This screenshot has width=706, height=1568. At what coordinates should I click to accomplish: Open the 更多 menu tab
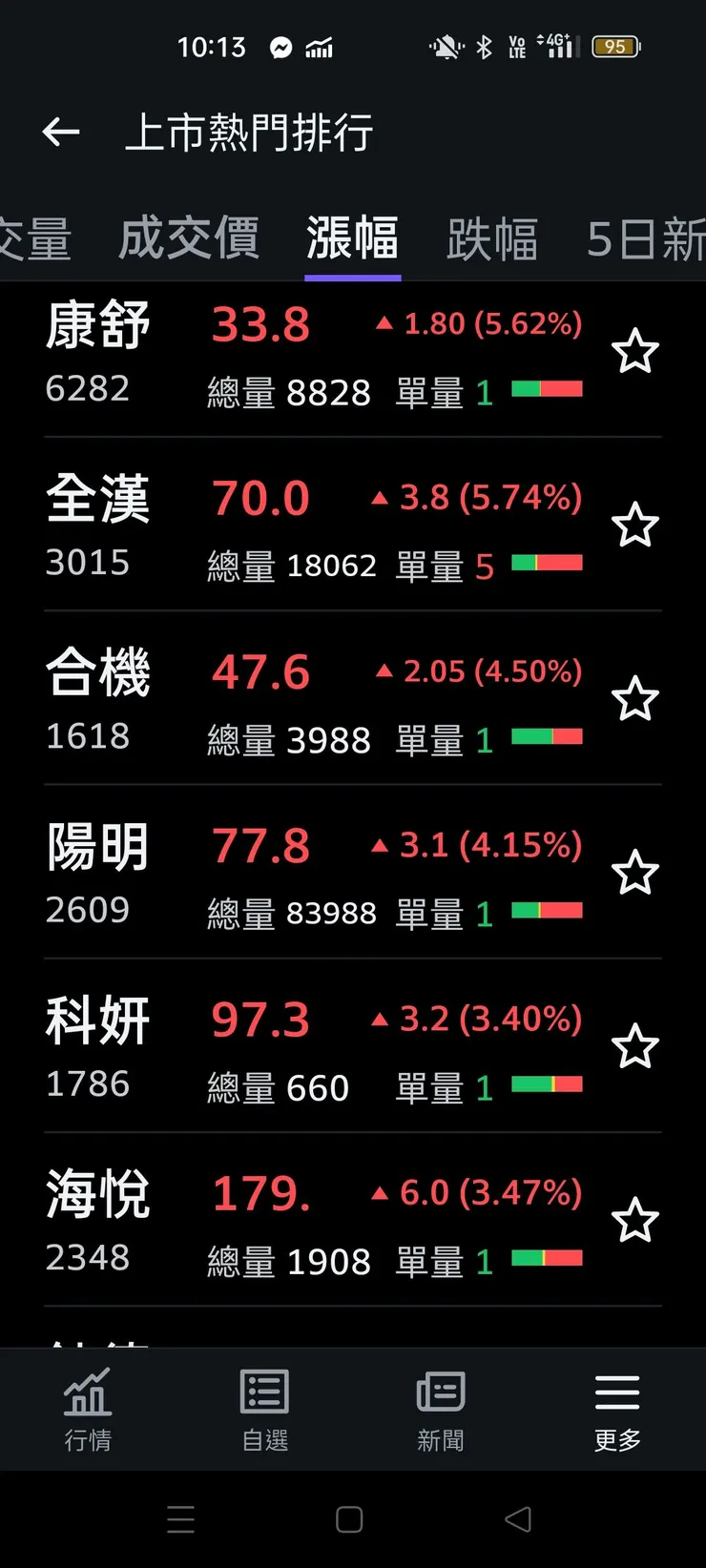point(617,1409)
